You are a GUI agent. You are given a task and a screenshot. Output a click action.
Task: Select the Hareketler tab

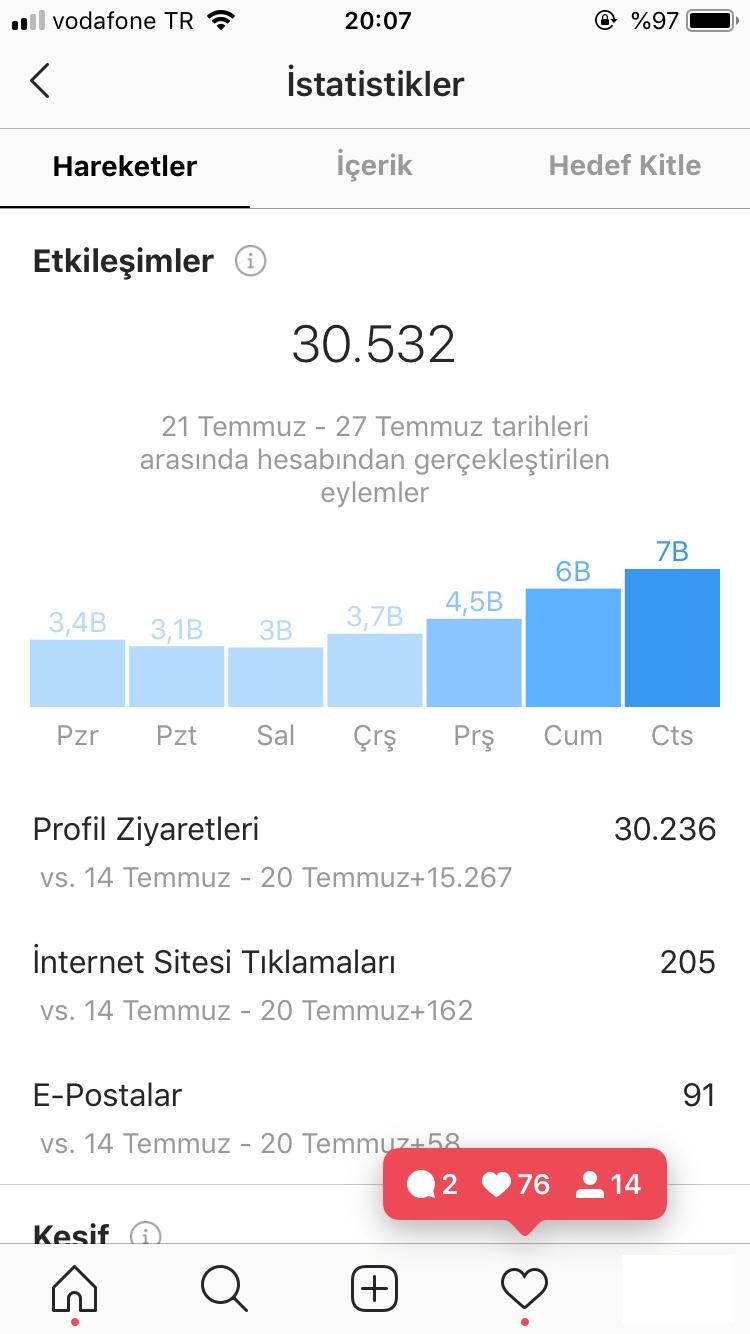pos(125,166)
